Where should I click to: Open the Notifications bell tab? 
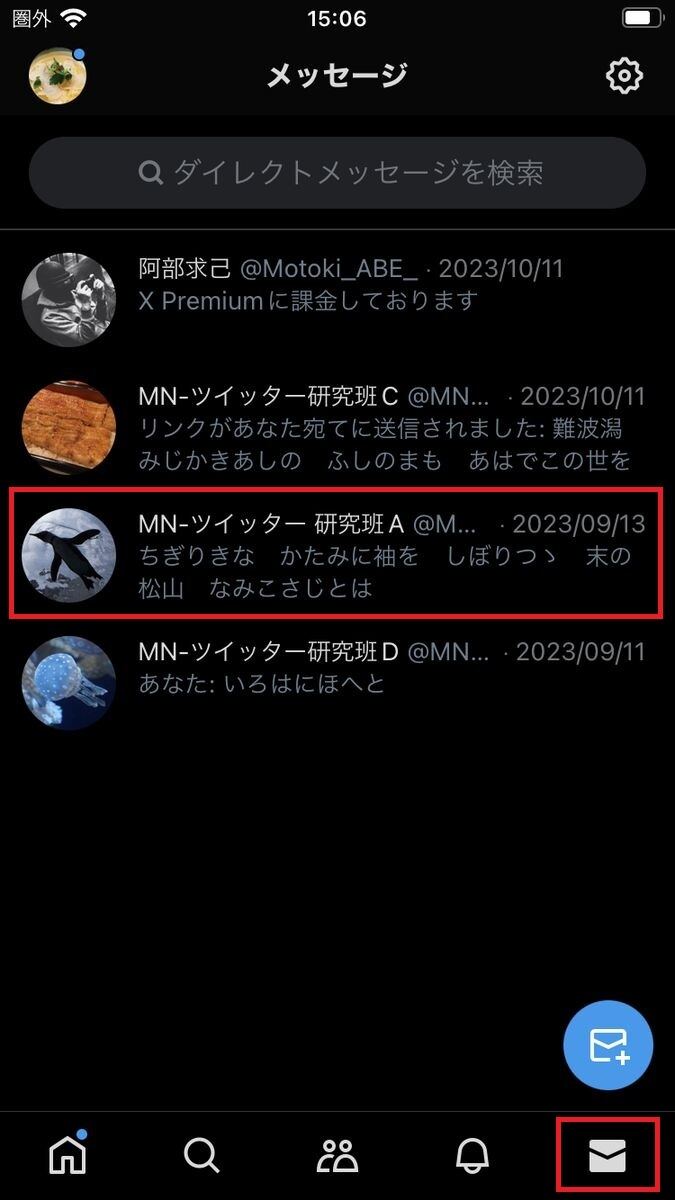472,1155
